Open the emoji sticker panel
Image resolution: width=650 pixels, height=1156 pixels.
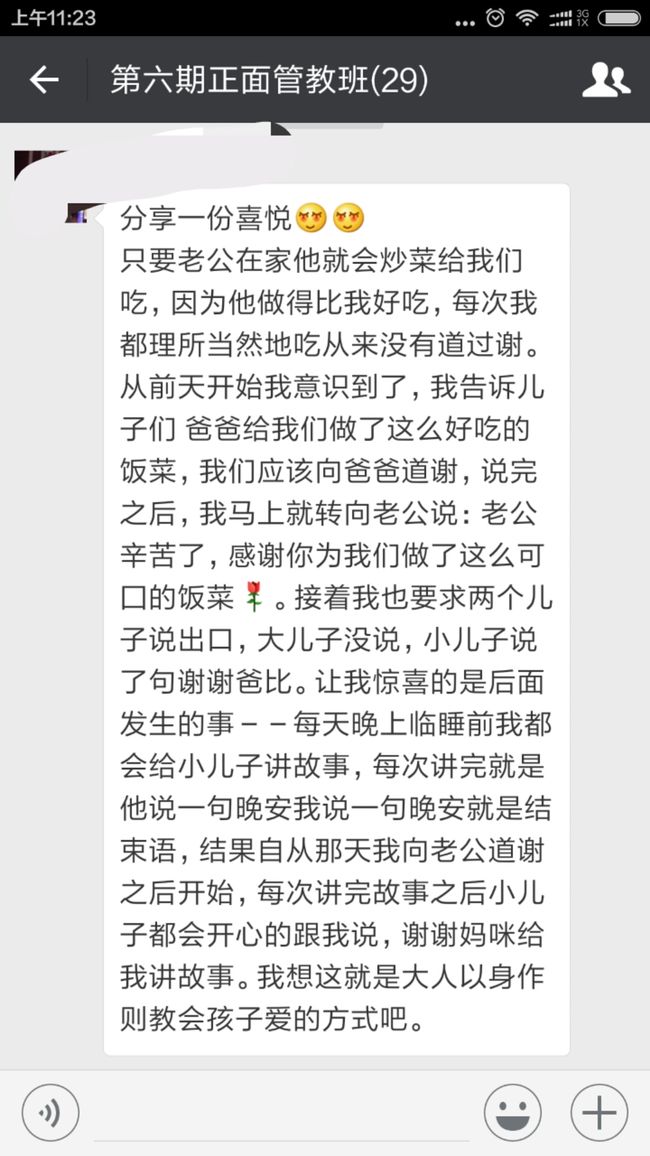512,1113
